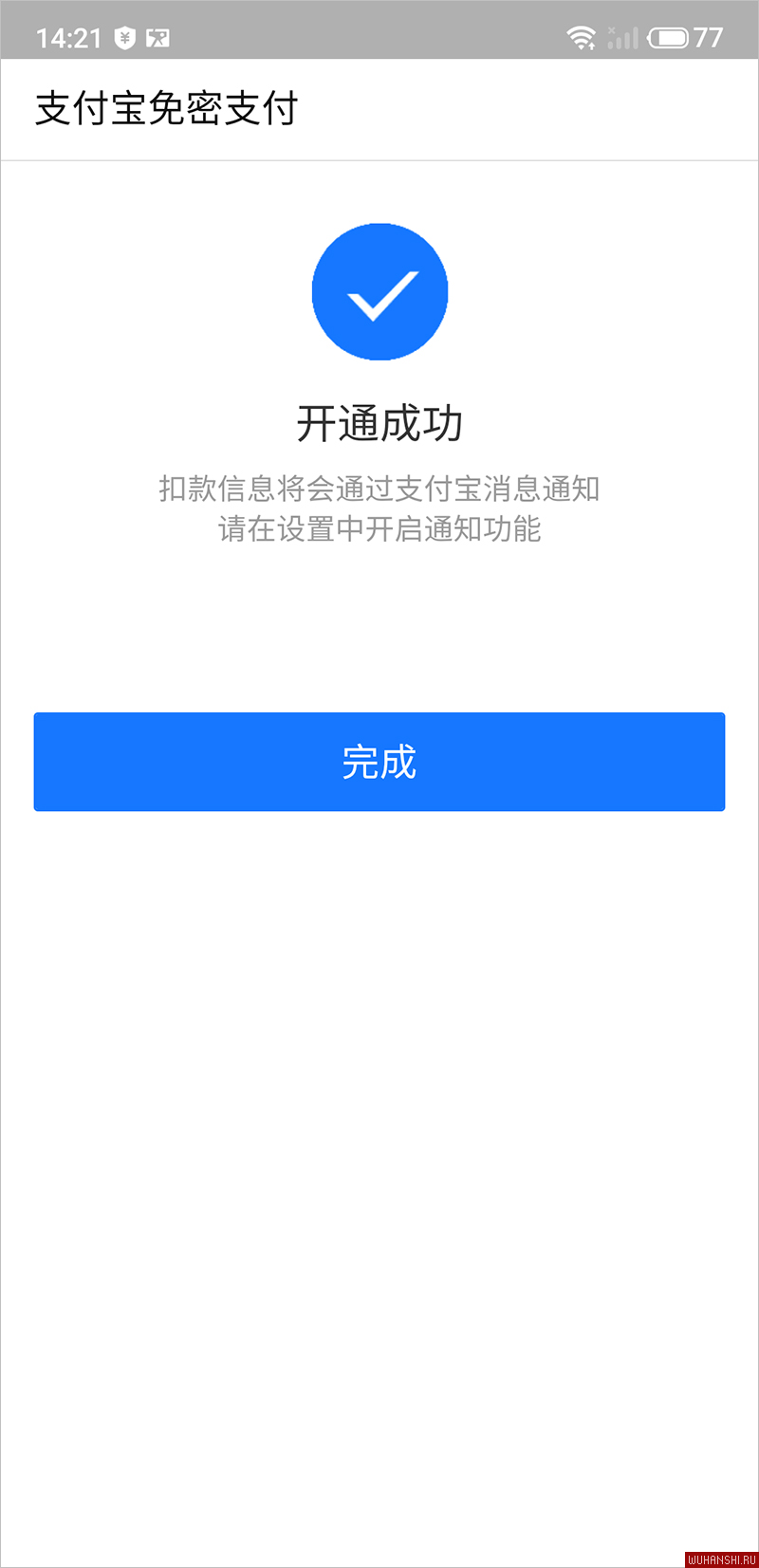Tap the blue 完成 button
The image size is (759, 1568).
click(x=379, y=762)
